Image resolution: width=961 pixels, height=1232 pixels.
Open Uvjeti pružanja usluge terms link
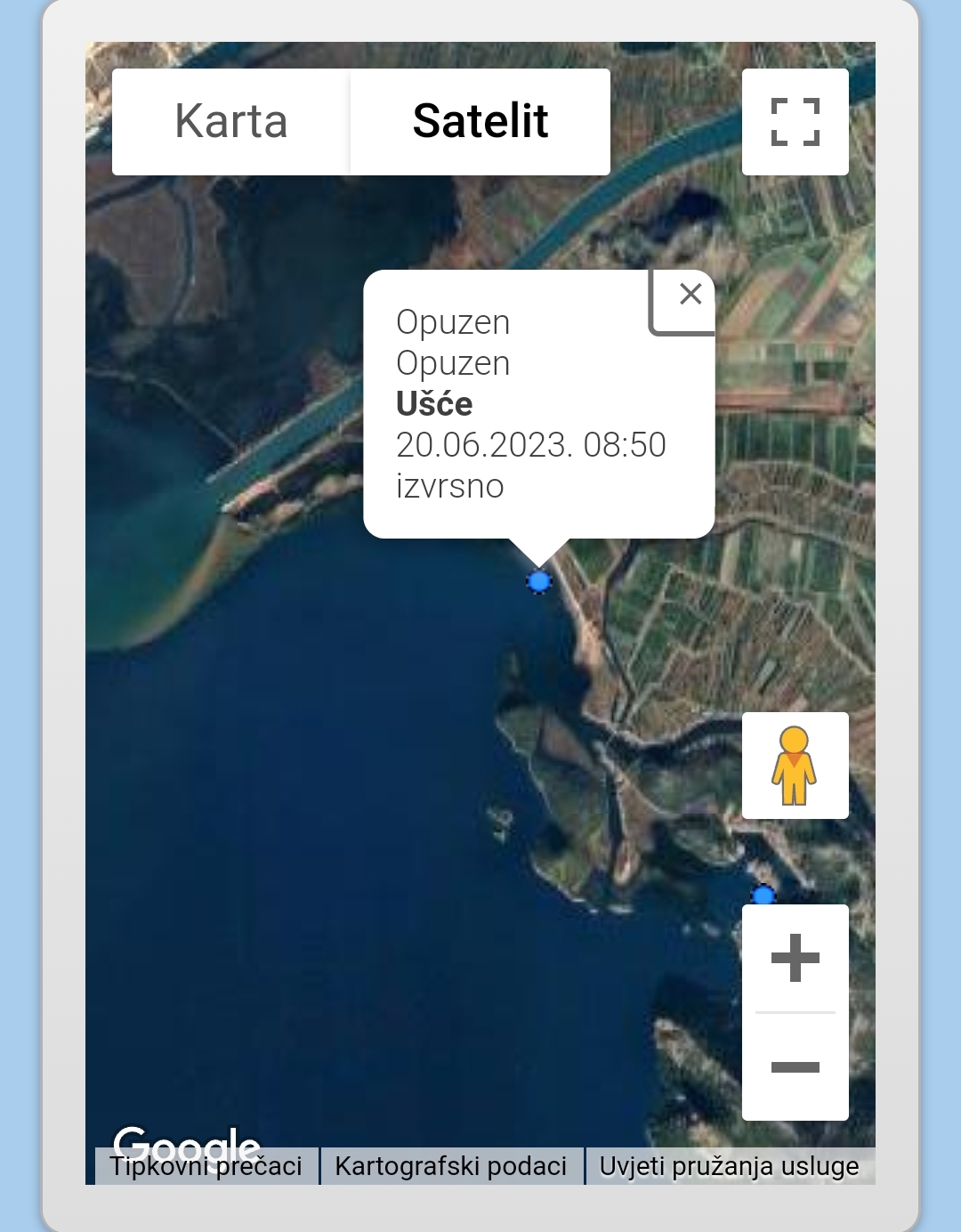pyautogui.click(x=729, y=1166)
